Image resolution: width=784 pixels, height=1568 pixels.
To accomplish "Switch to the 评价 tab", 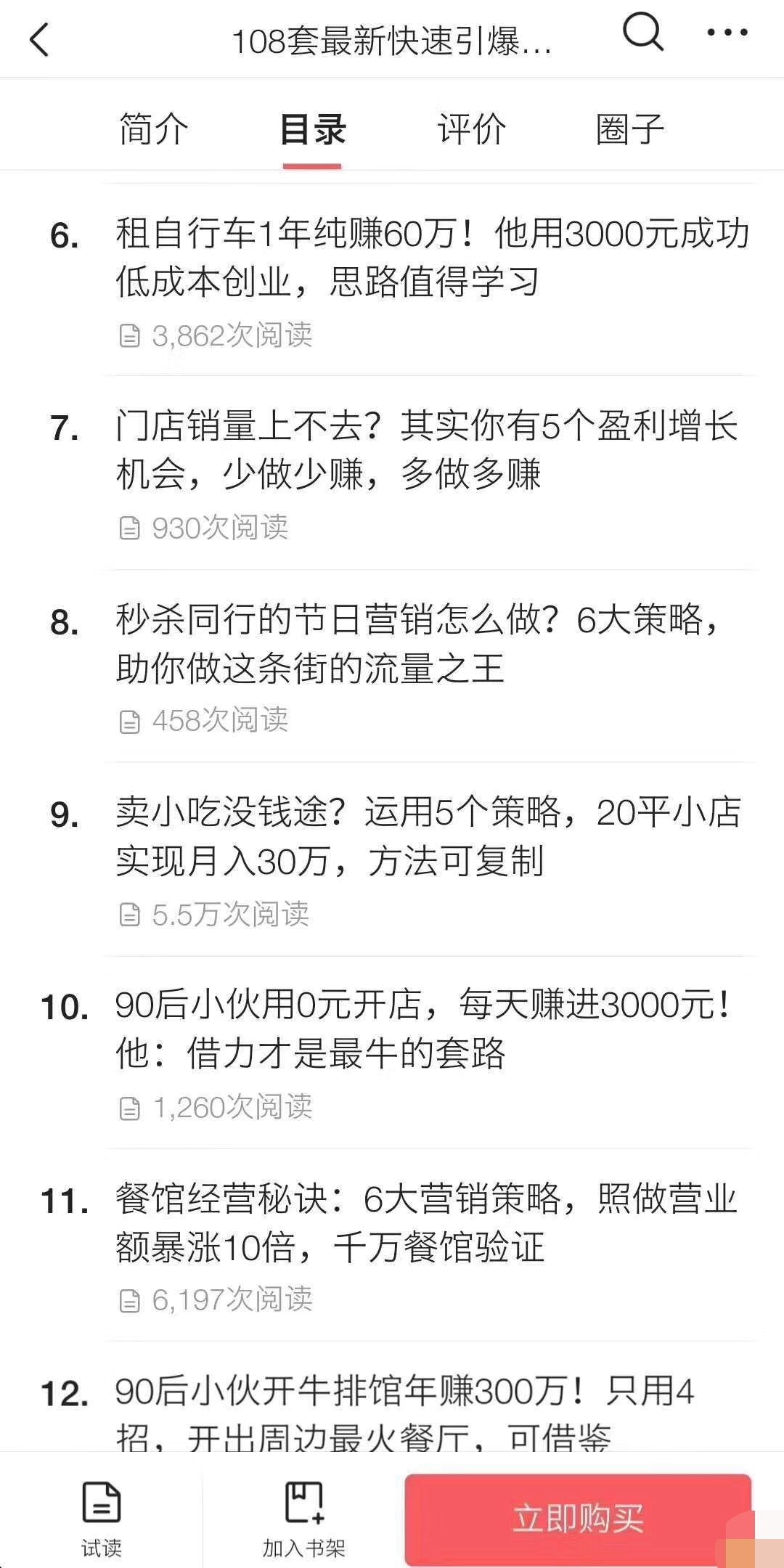I will [x=470, y=129].
